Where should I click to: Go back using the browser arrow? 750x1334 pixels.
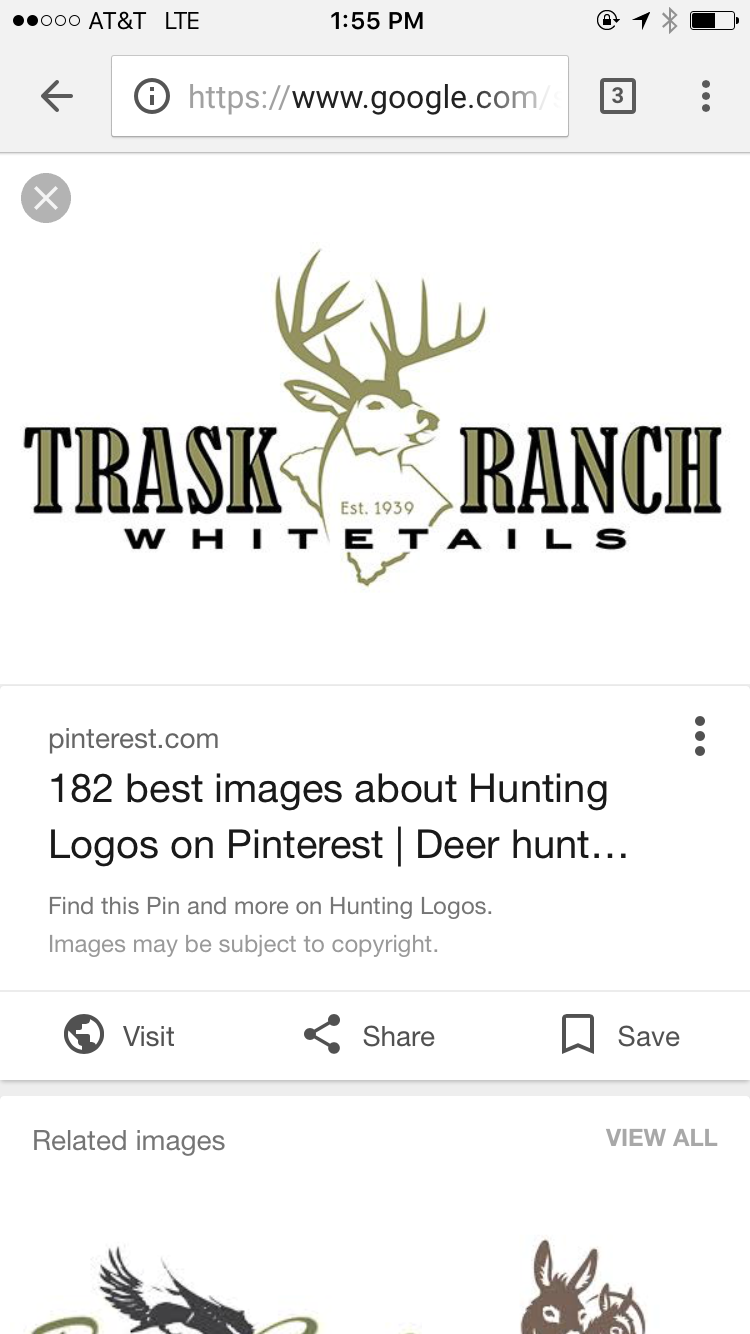pos(57,96)
